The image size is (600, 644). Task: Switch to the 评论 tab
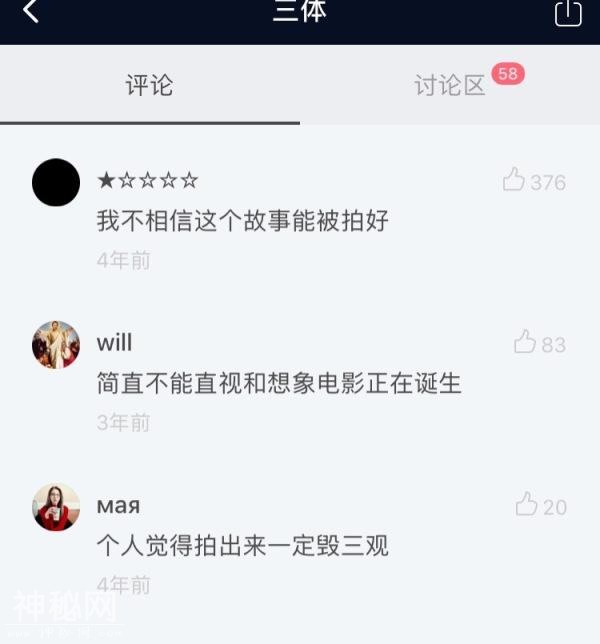click(x=149, y=86)
